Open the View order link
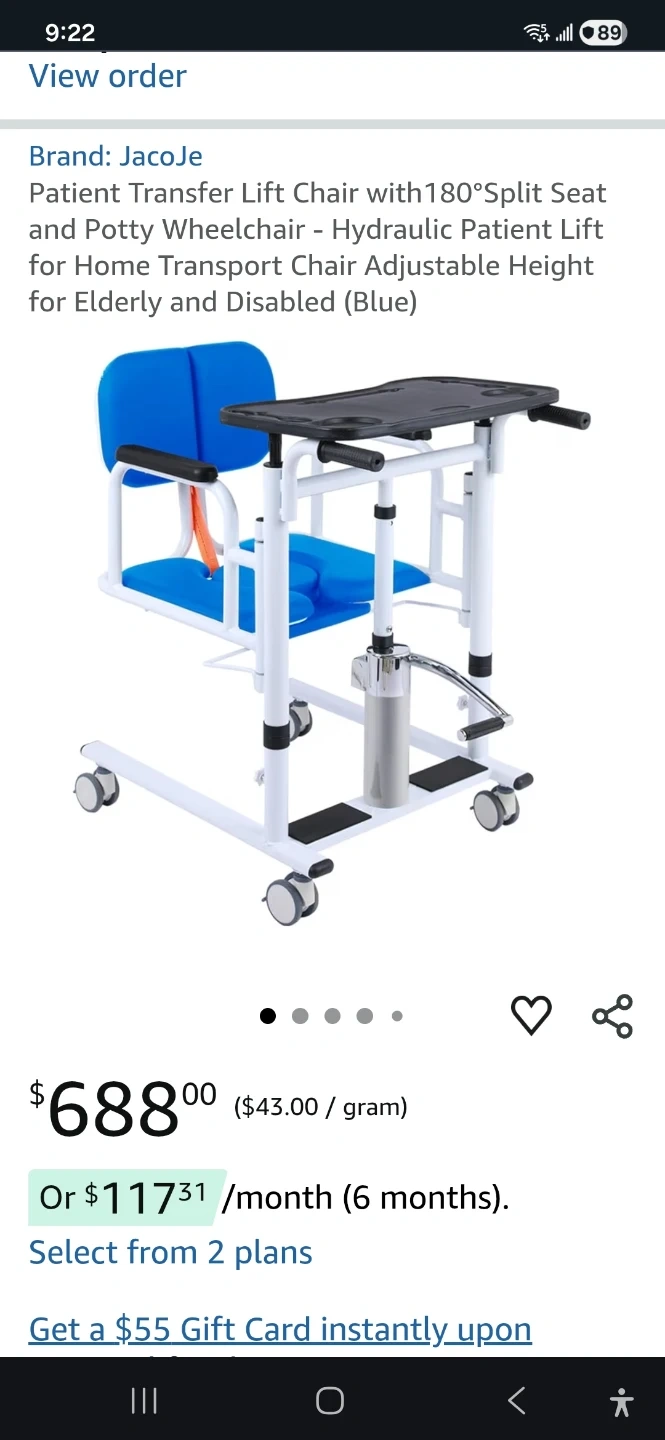Image resolution: width=665 pixels, height=1440 pixels. (108, 76)
